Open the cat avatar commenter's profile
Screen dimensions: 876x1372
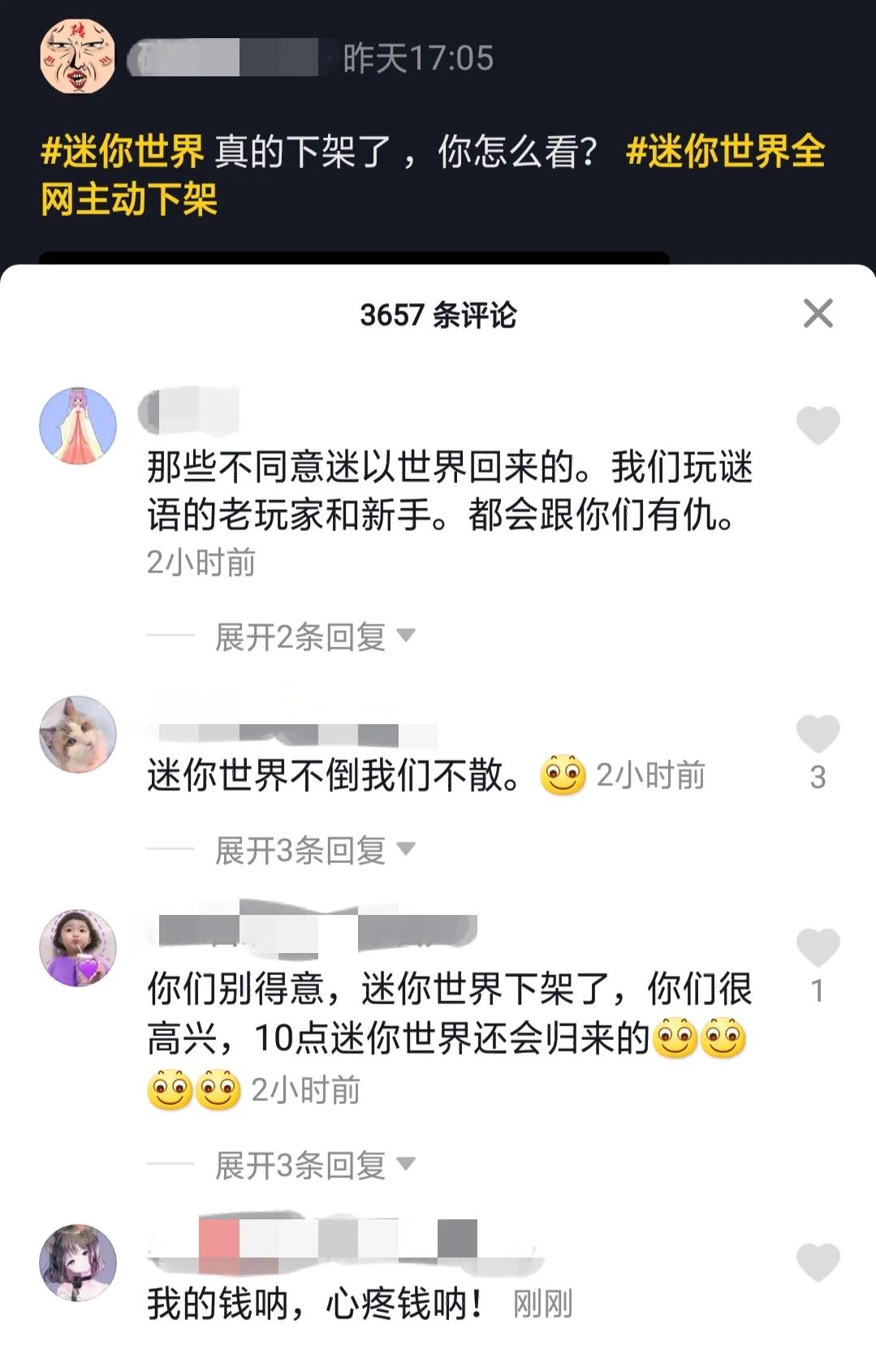coord(78,734)
